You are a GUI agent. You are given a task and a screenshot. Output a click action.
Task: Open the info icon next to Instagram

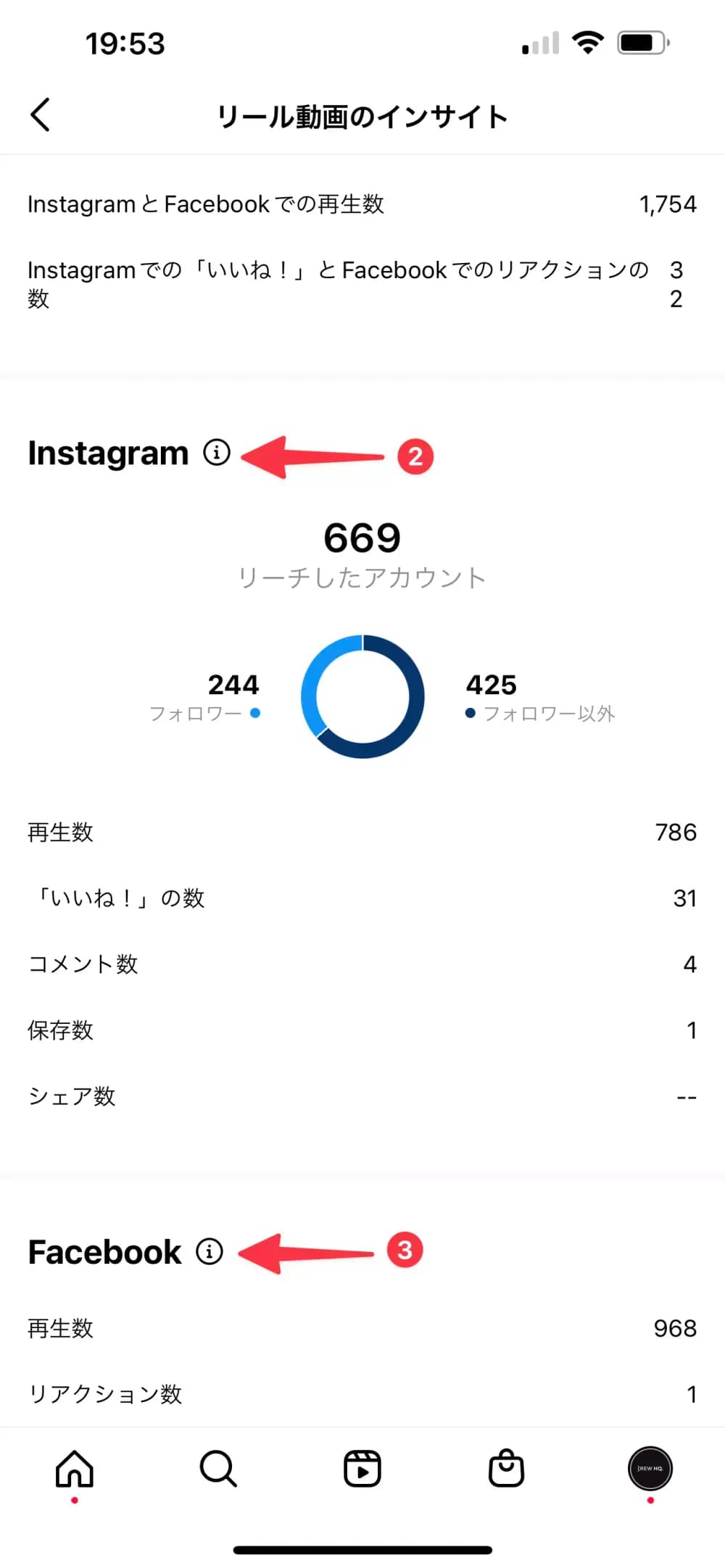click(216, 453)
